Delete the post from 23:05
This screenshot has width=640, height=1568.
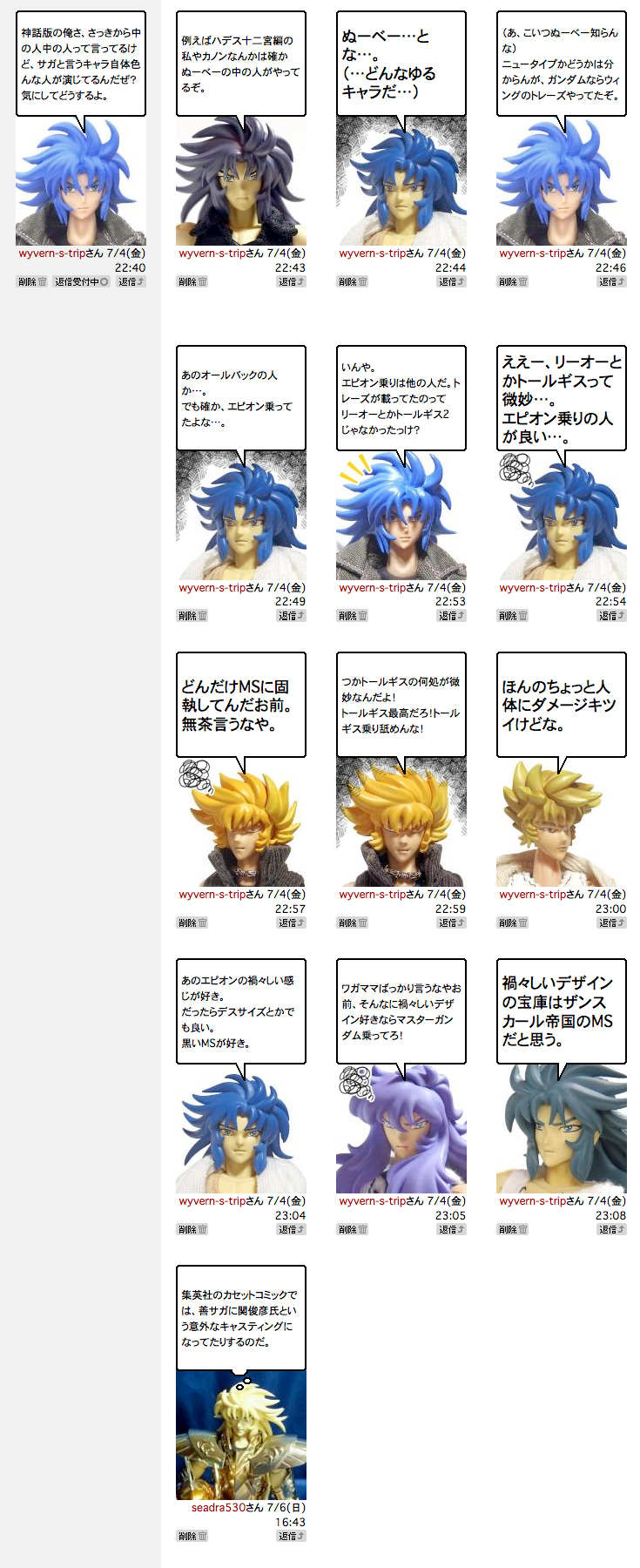pyautogui.click(x=353, y=1229)
